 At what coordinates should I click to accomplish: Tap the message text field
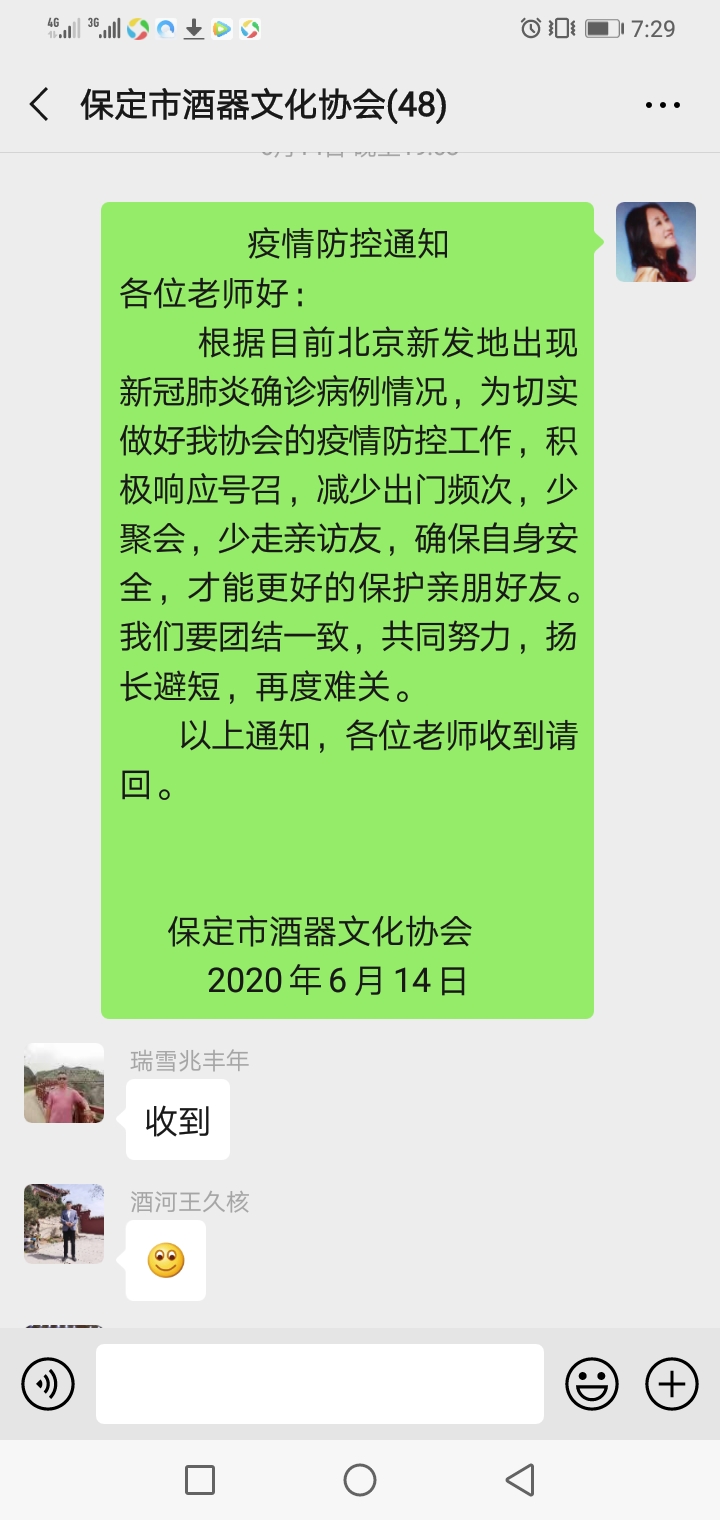[x=320, y=1384]
